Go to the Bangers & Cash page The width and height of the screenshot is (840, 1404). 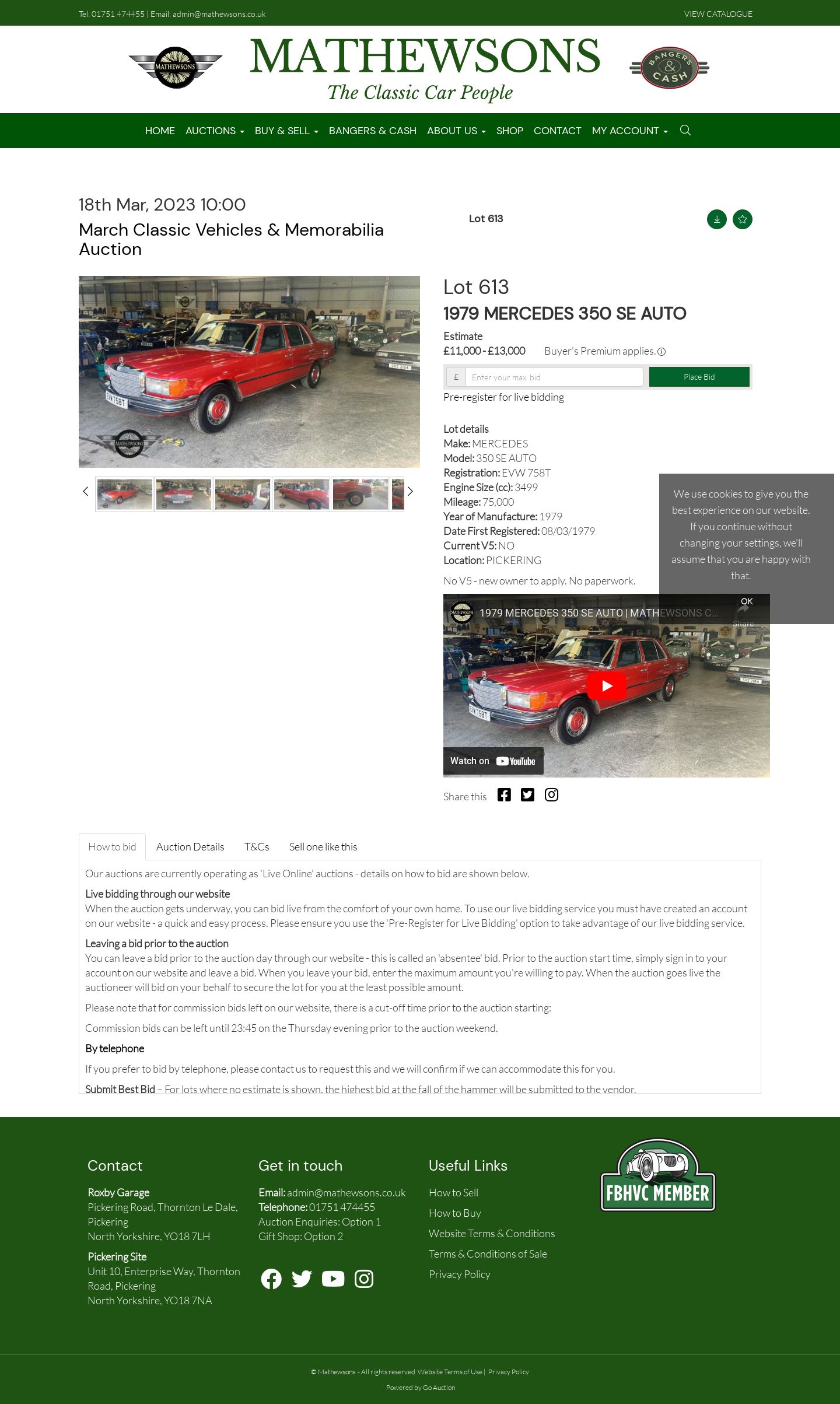tap(373, 131)
